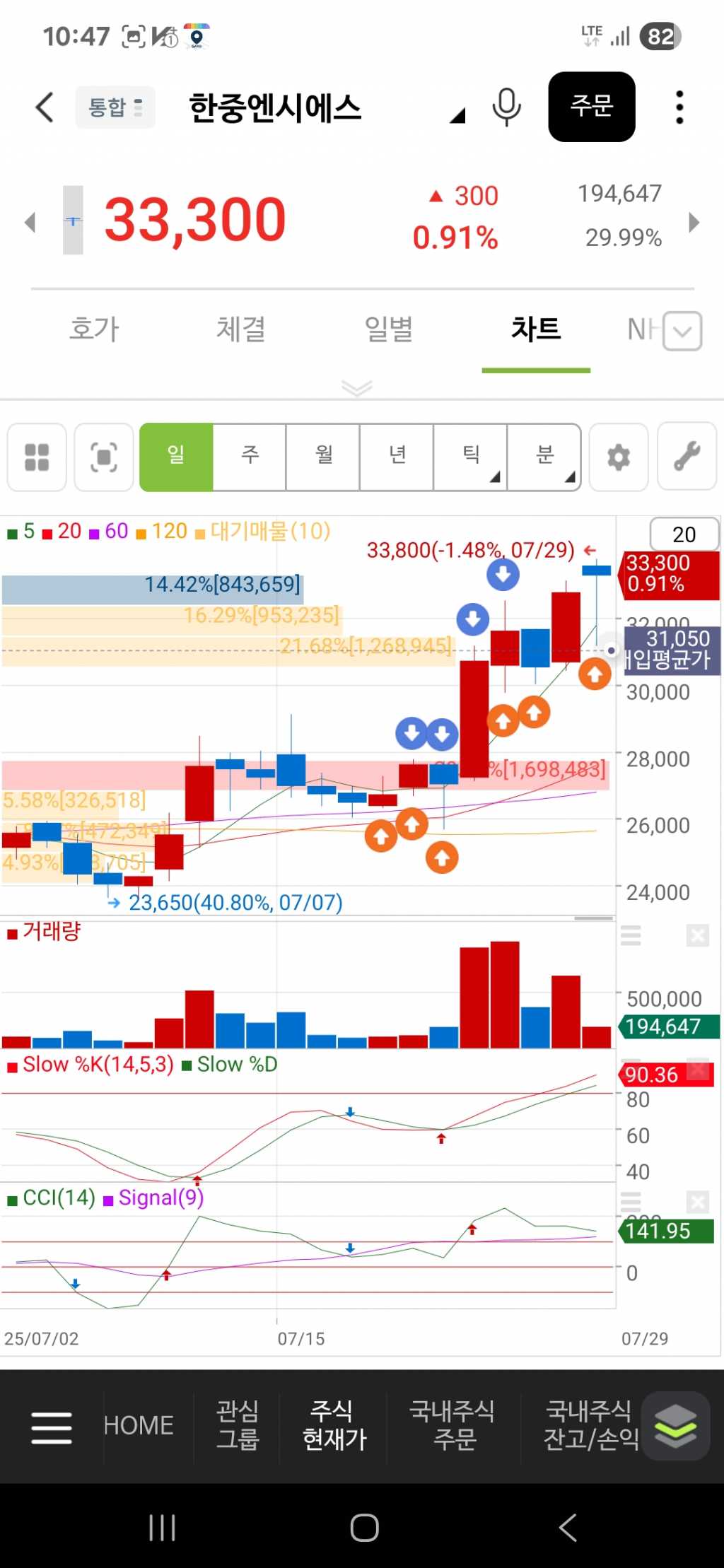Select the 년 yearly chart period
Image resolution: width=724 pixels, height=1568 pixels.
click(x=397, y=457)
